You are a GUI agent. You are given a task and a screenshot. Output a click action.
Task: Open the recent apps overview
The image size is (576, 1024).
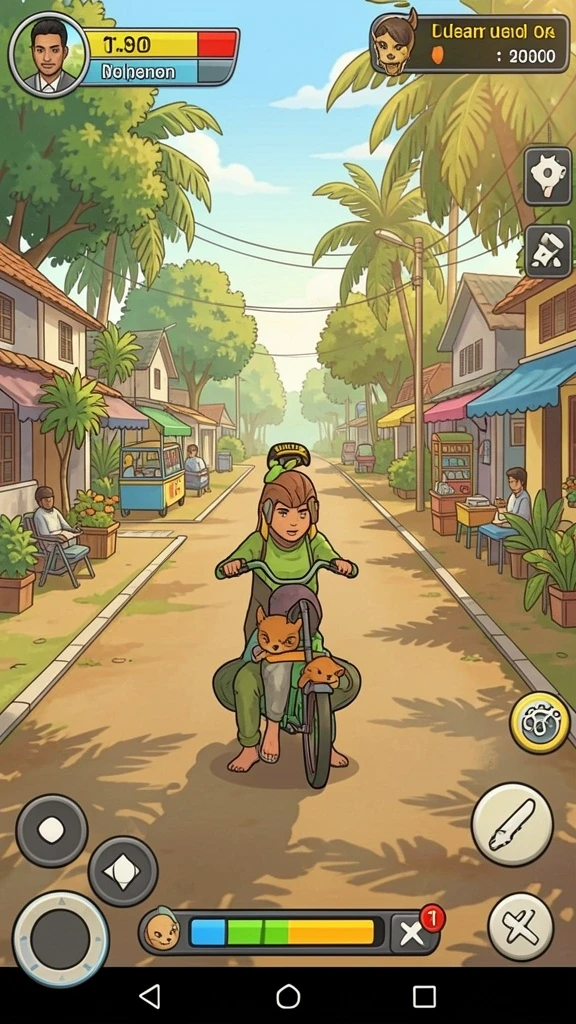point(424,996)
